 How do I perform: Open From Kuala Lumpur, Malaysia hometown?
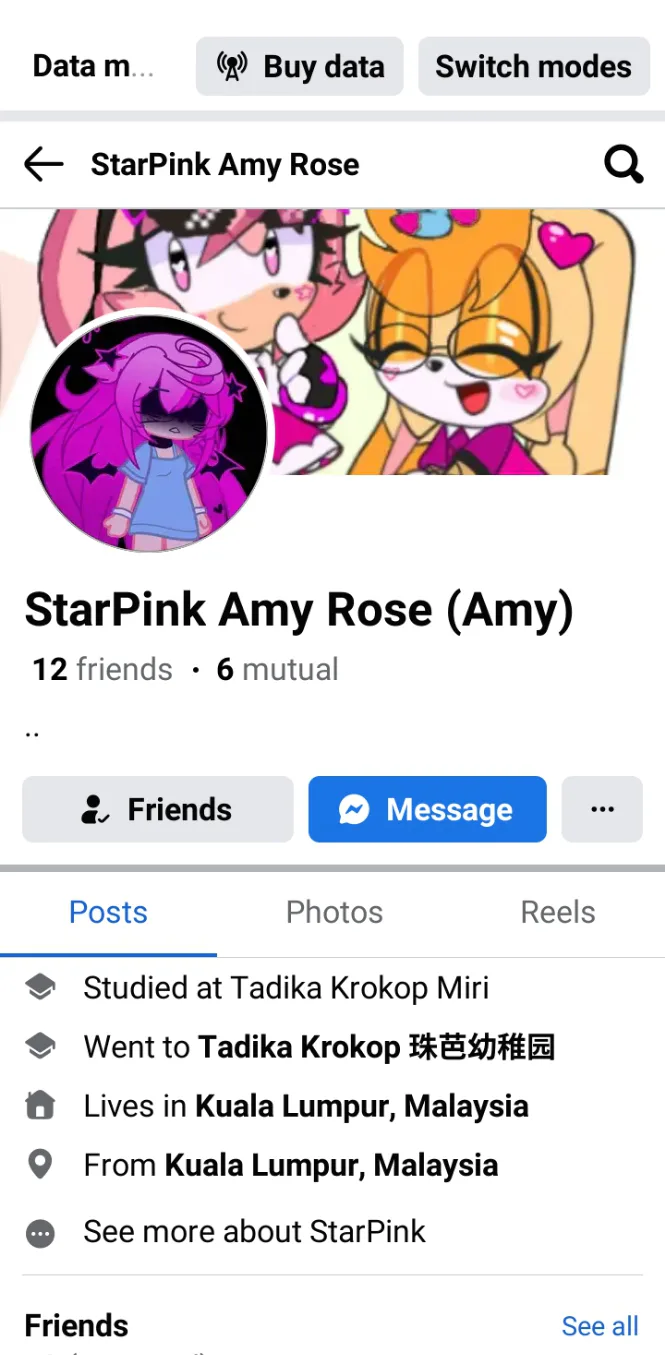tap(331, 1165)
